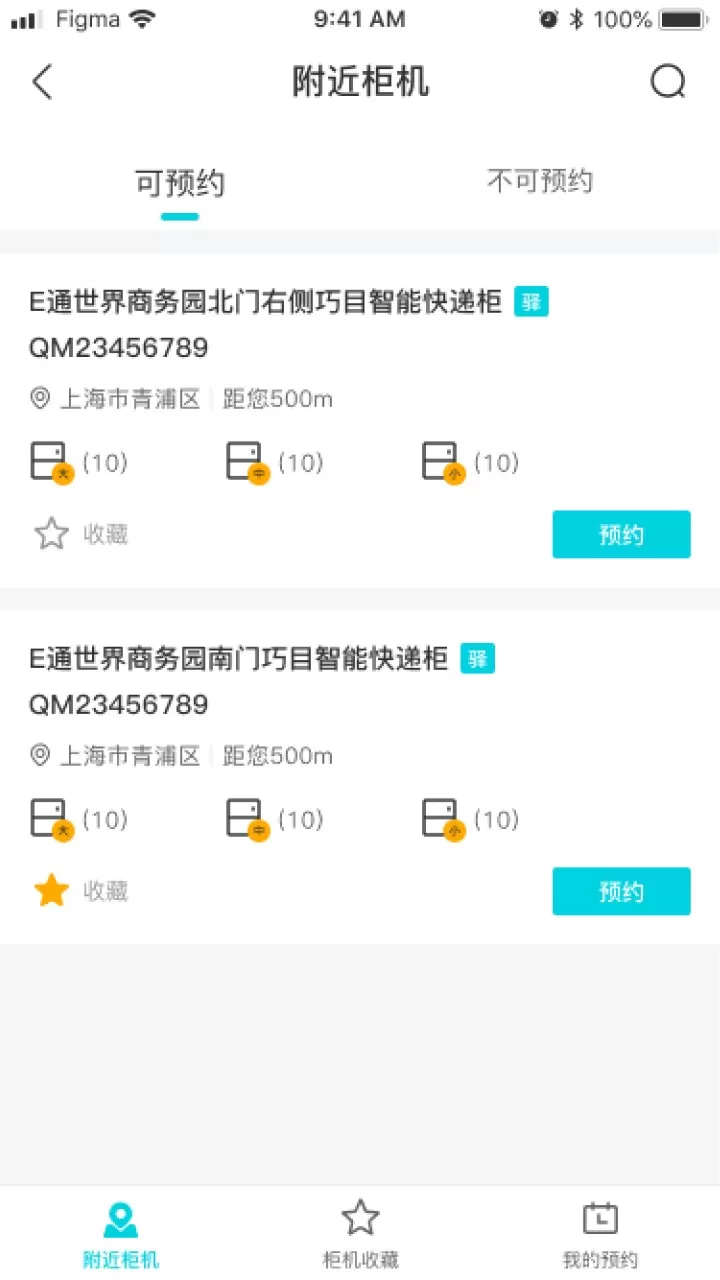Go back using the arrow icon
This screenshot has height=1280, width=720.
[x=42, y=82]
